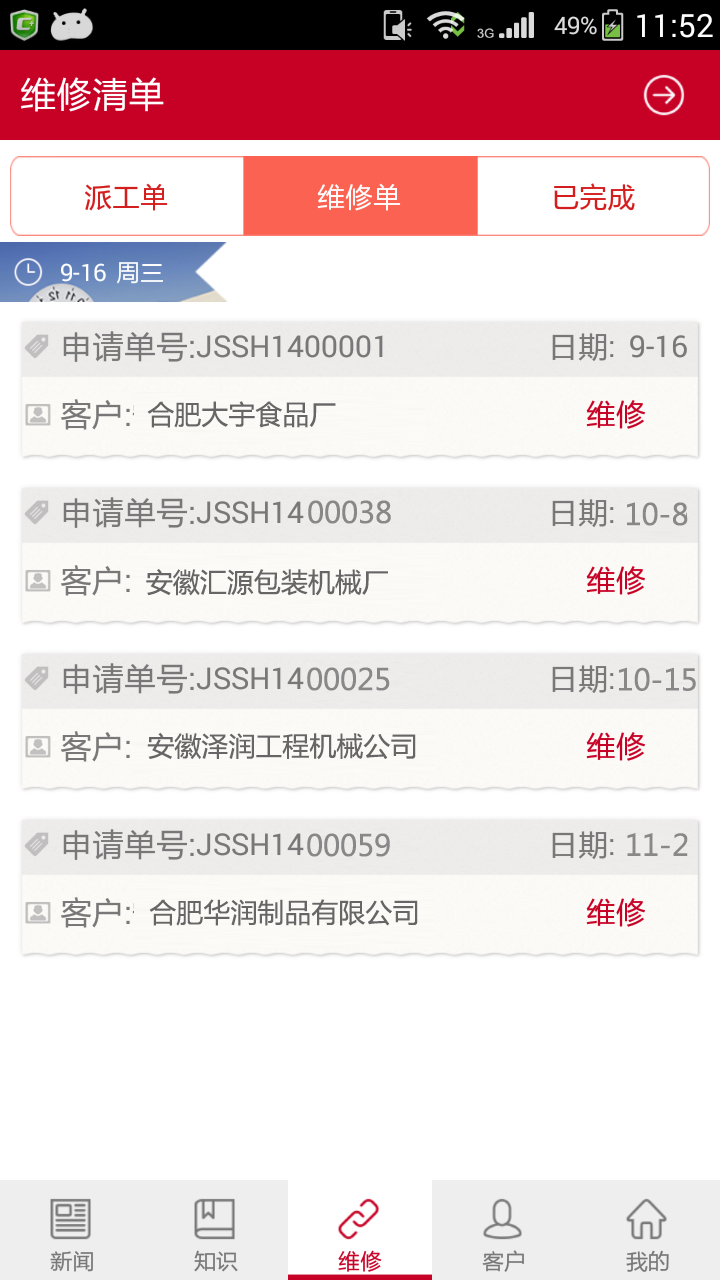Tap 维修 for 合肥大宇食品厂
This screenshot has height=1280, width=720.
(x=615, y=415)
